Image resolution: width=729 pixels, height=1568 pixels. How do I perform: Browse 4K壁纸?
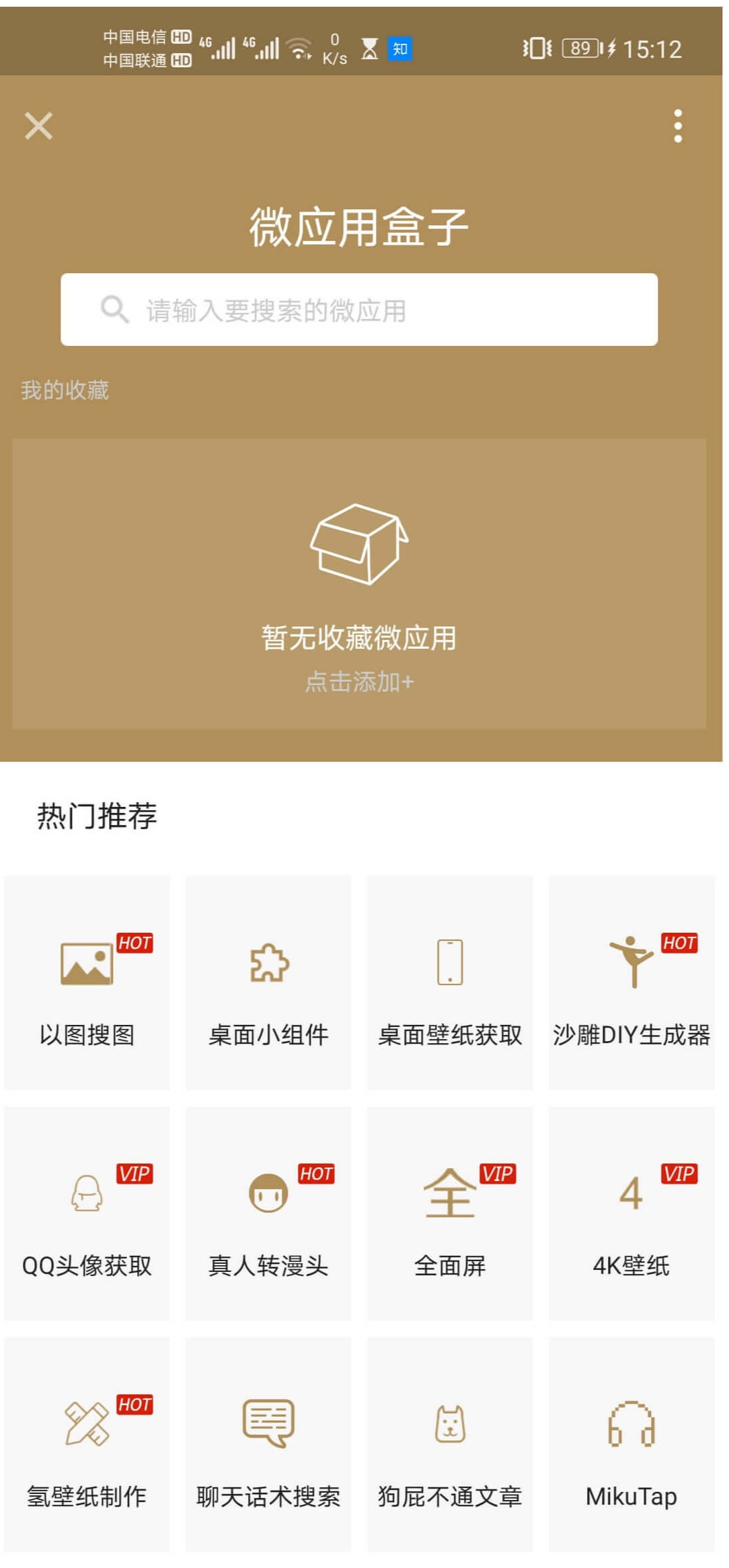pyautogui.click(x=631, y=1213)
